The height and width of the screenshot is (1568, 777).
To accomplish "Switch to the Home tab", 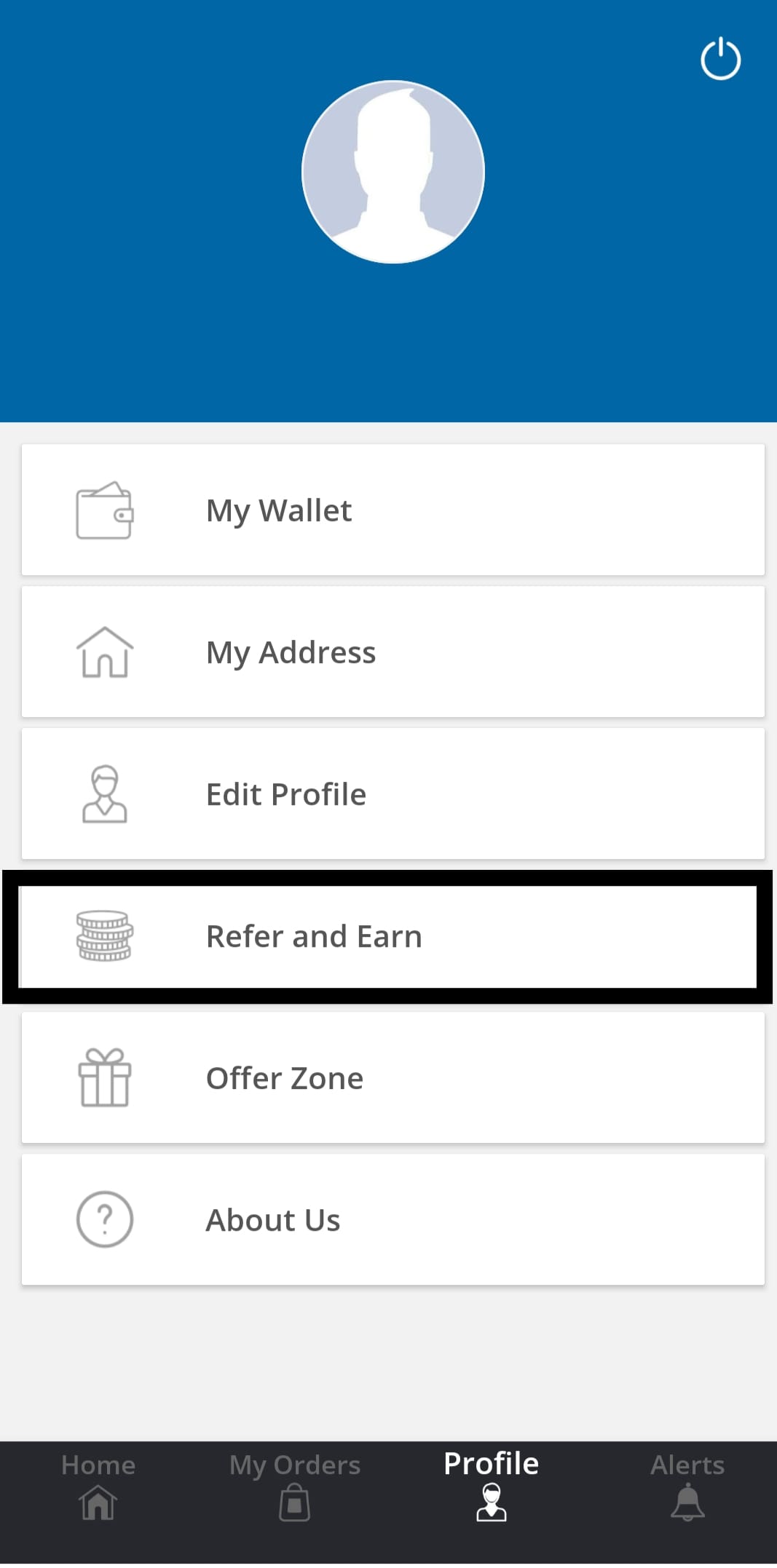I will (x=98, y=1486).
